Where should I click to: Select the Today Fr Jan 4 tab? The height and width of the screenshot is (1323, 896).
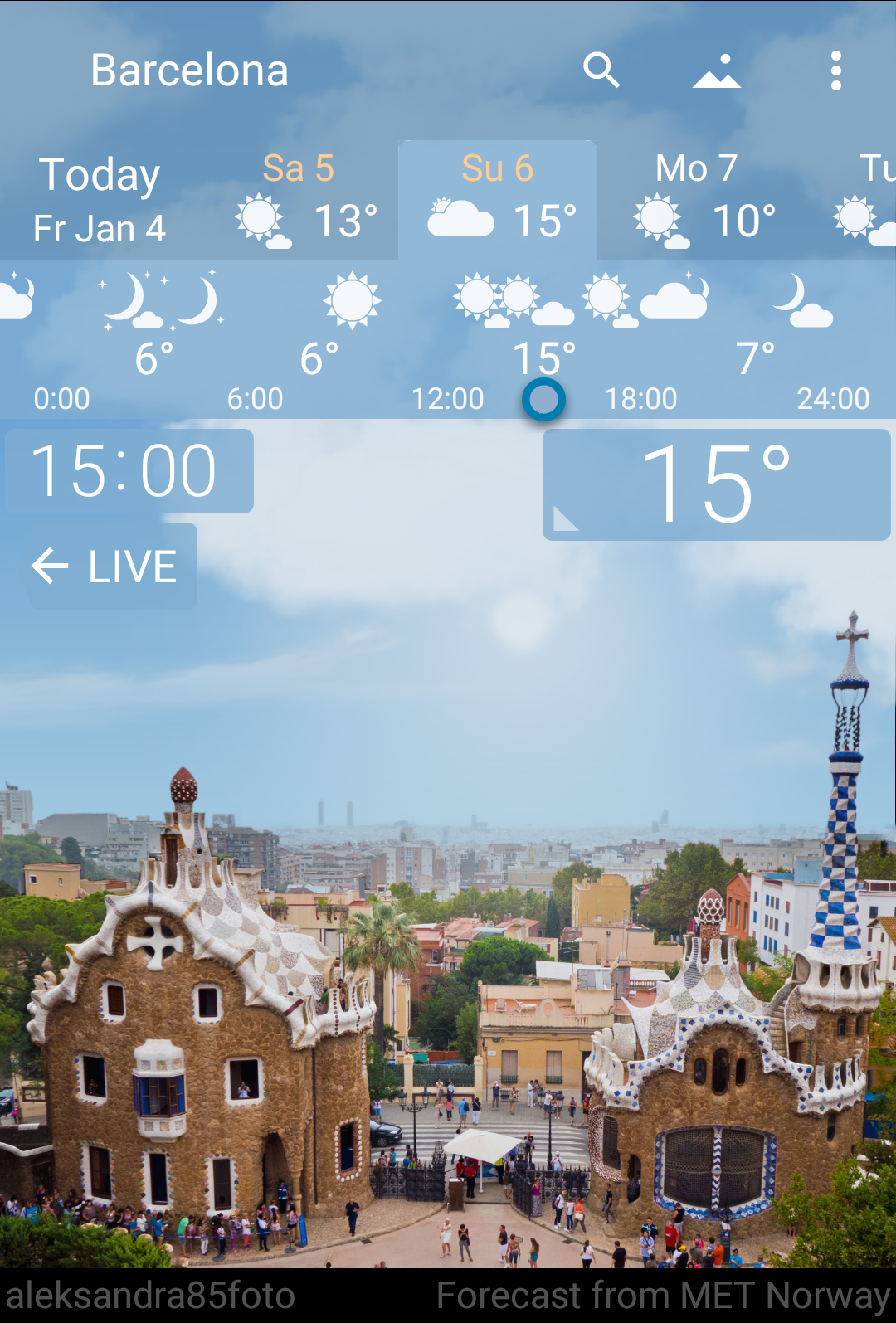pyautogui.click(x=100, y=200)
